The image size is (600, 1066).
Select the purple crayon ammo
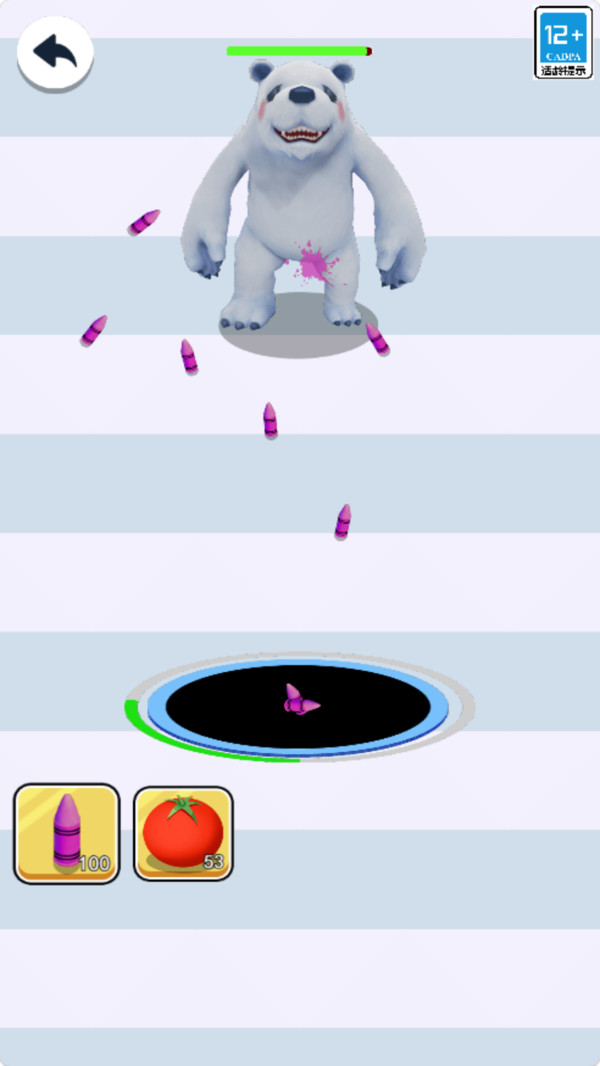(67, 833)
